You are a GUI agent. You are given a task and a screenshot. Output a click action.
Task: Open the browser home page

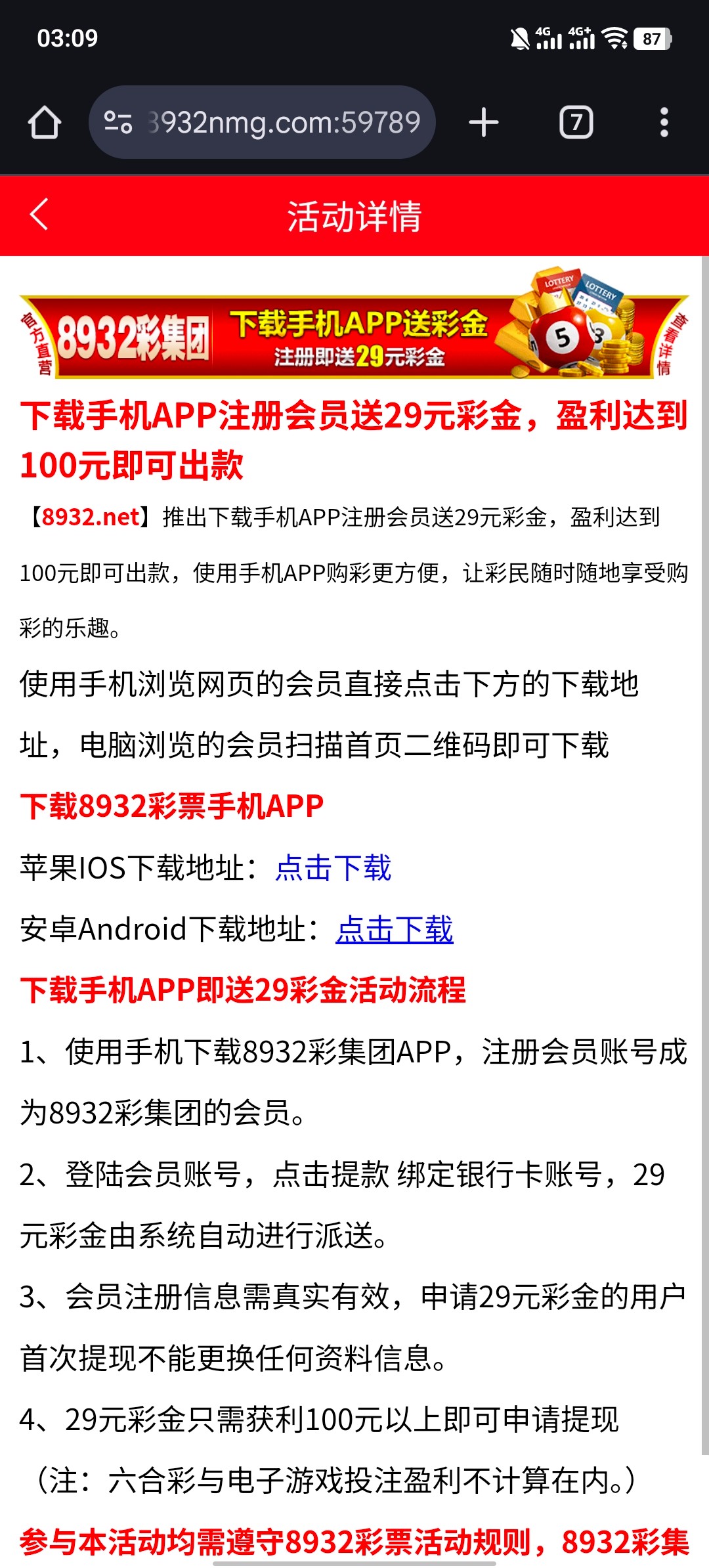45,123
